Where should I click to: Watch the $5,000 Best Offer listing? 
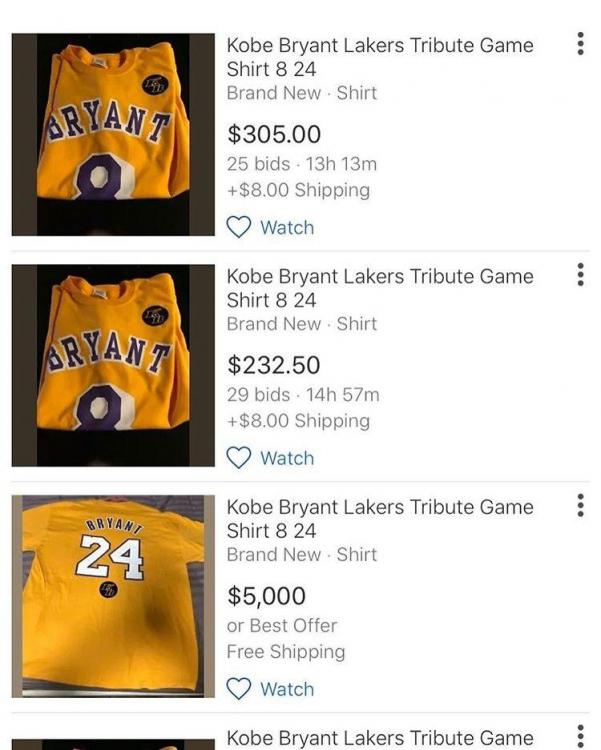point(270,689)
